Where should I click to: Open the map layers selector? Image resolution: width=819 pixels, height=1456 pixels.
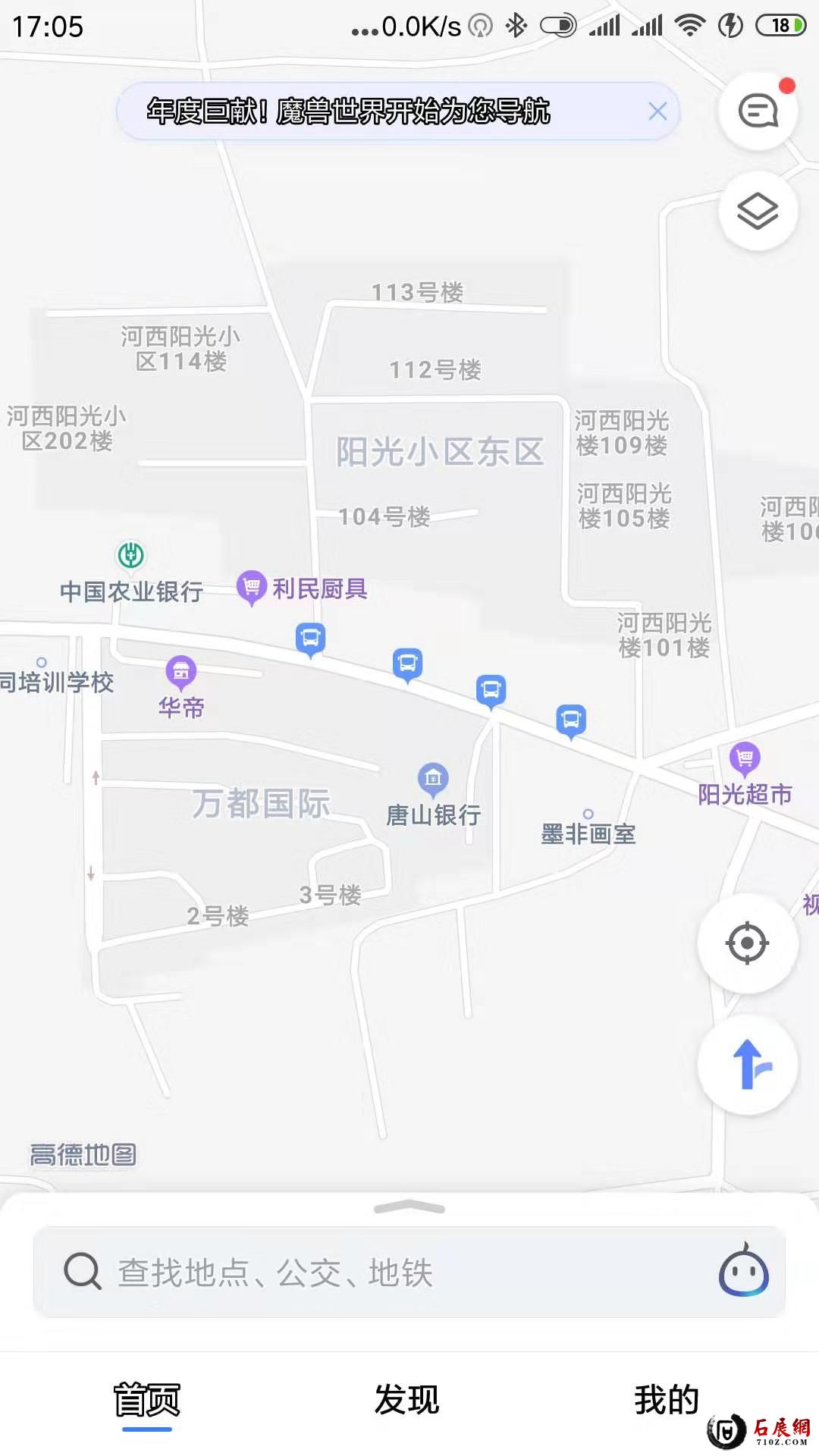tap(757, 209)
